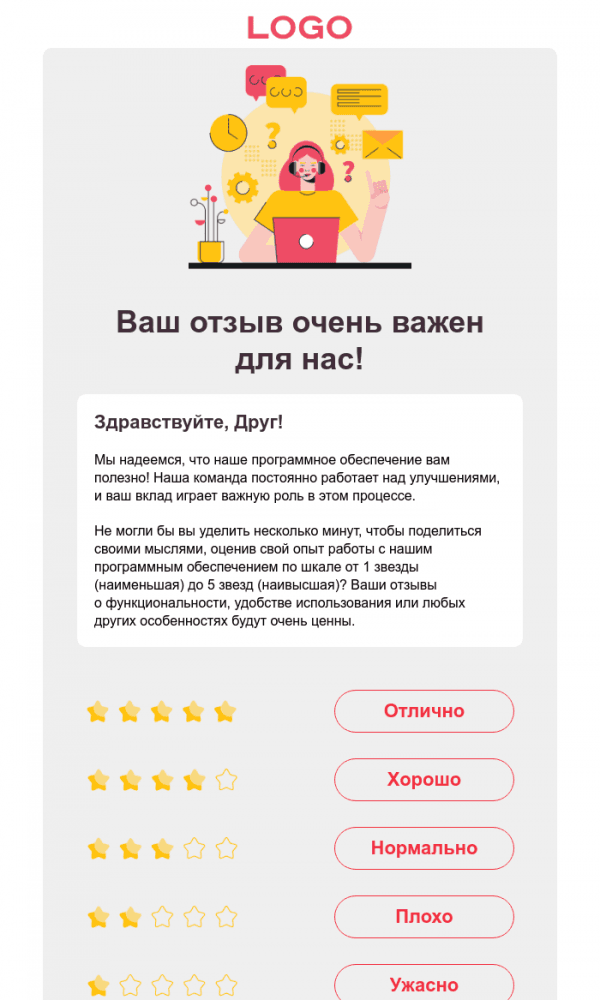This screenshot has width=600, height=1000.
Task: Tap the Плохо button
Action: coord(423,916)
